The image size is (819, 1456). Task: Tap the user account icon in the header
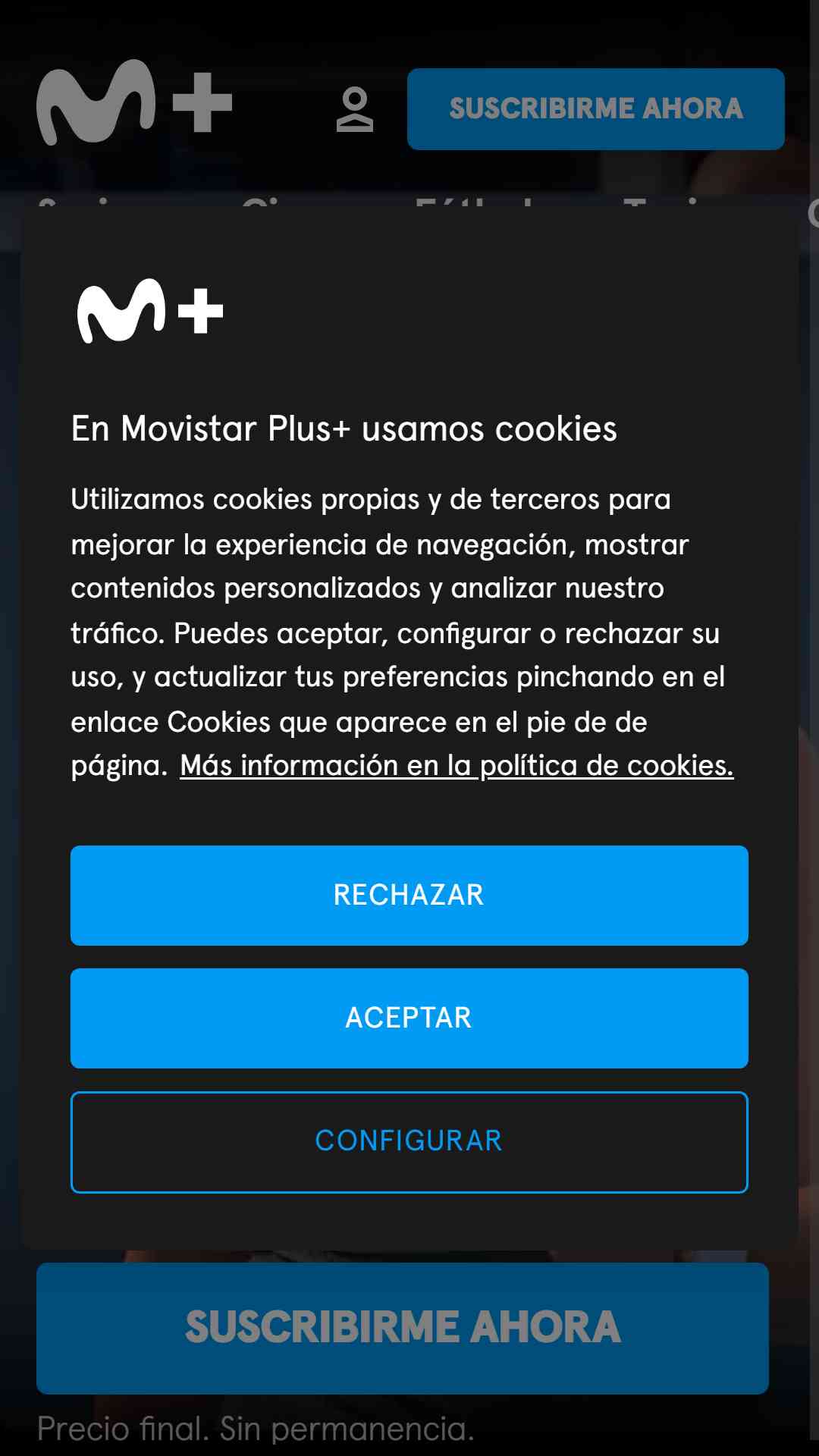coord(355,109)
